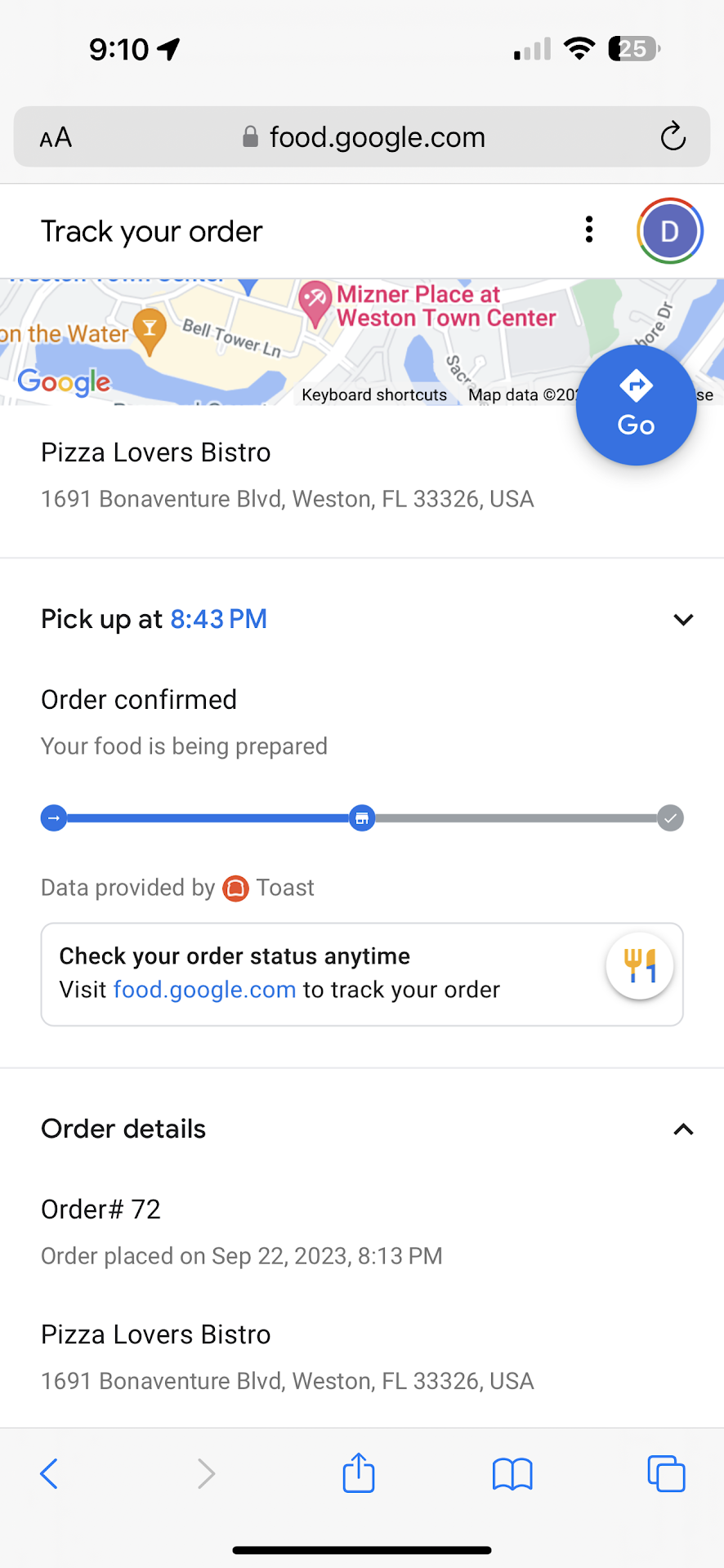Share this page
The width and height of the screenshot is (724, 1568).
[x=359, y=1473]
